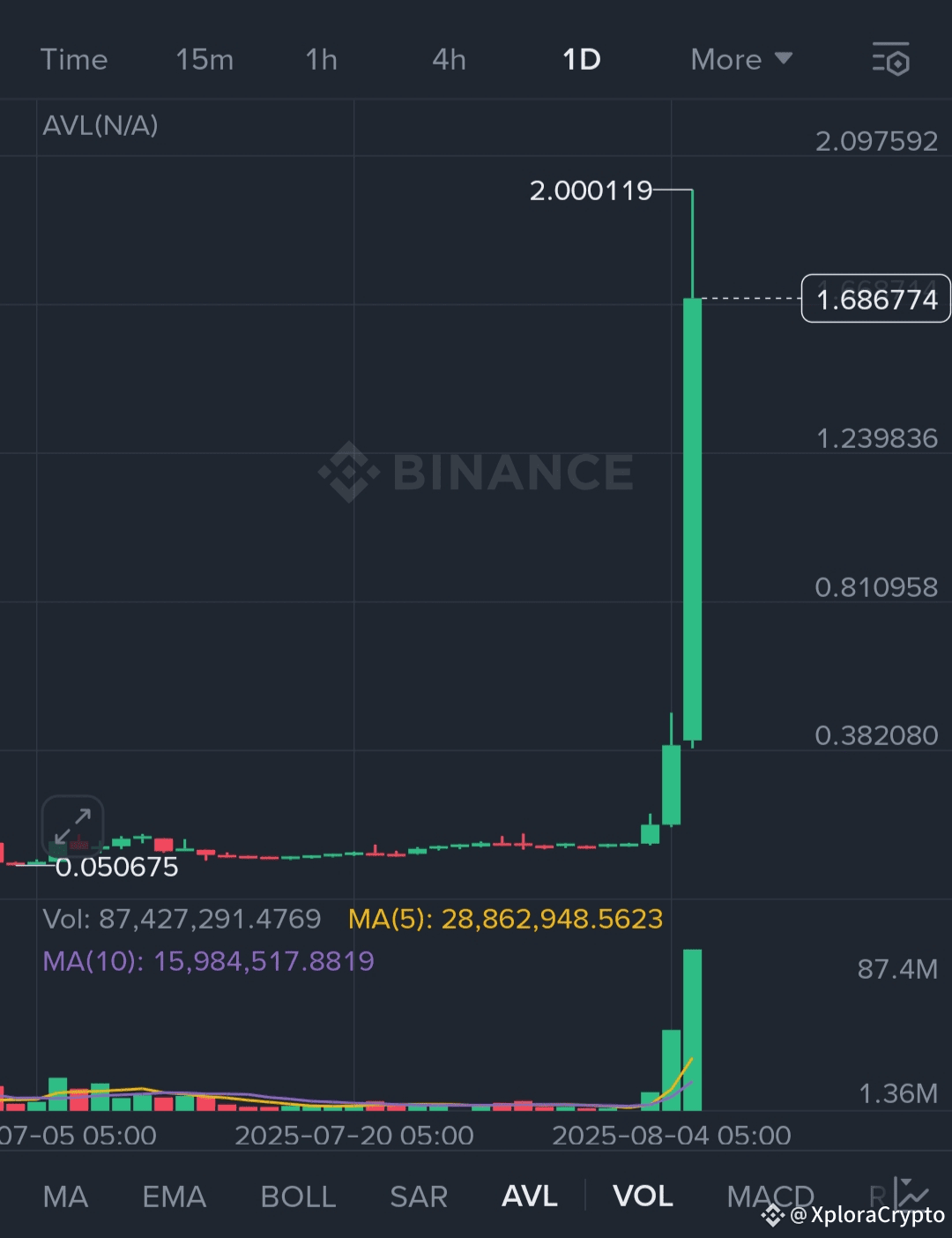Switch sub-chart to MACD
Image resolution: width=952 pixels, height=1238 pixels.
(x=769, y=1195)
